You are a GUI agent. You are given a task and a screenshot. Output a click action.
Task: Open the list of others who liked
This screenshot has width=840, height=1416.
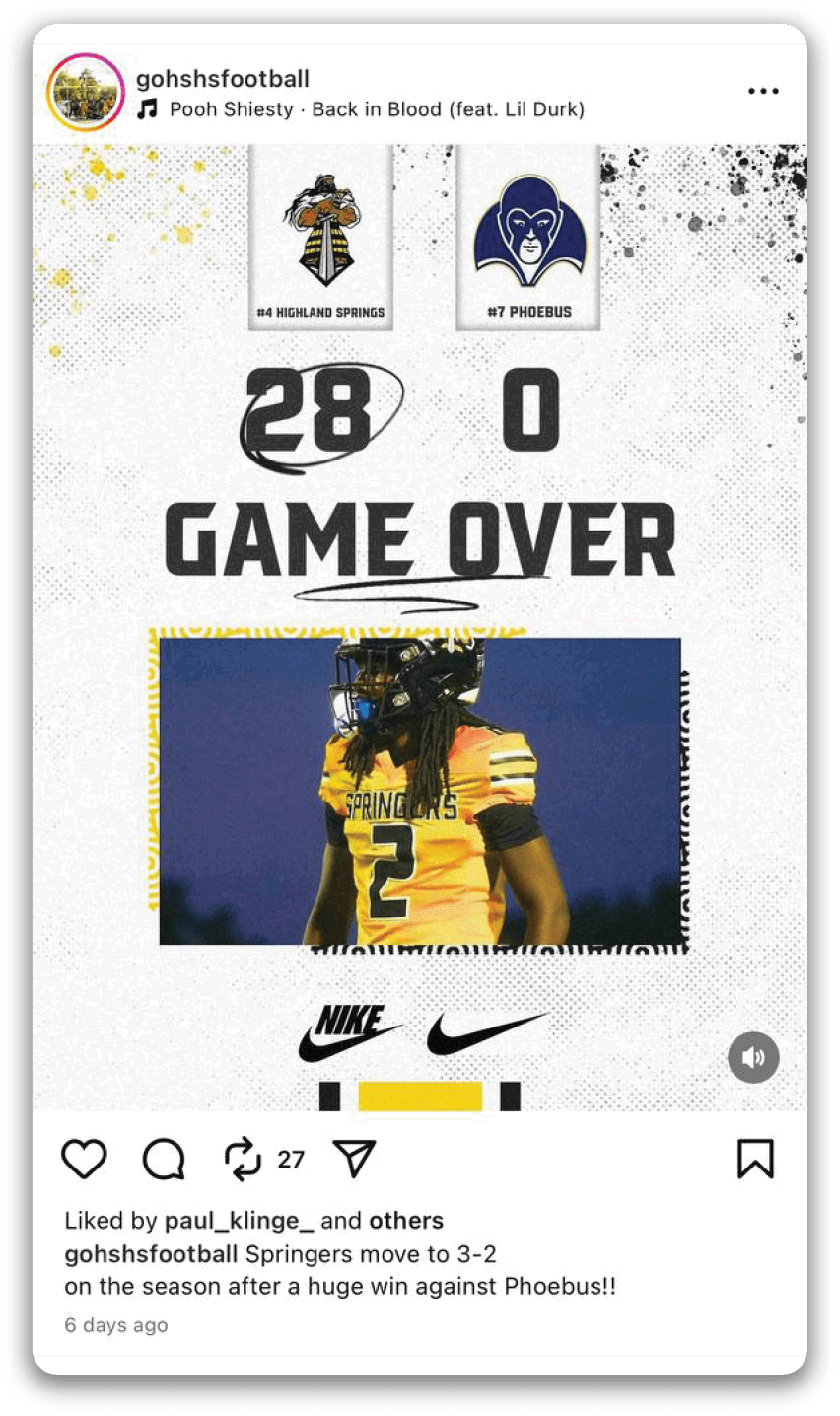pyautogui.click(x=406, y=1221)
